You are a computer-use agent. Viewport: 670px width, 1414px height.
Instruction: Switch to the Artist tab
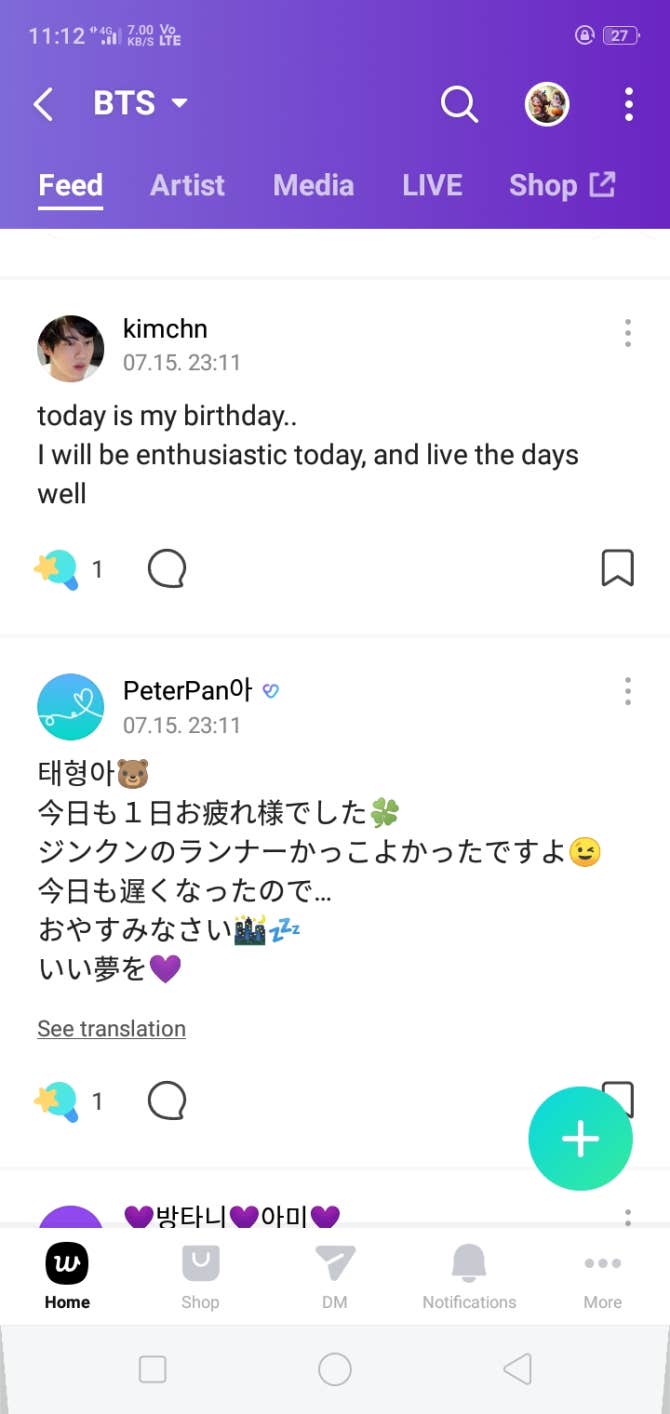(187, 186)
